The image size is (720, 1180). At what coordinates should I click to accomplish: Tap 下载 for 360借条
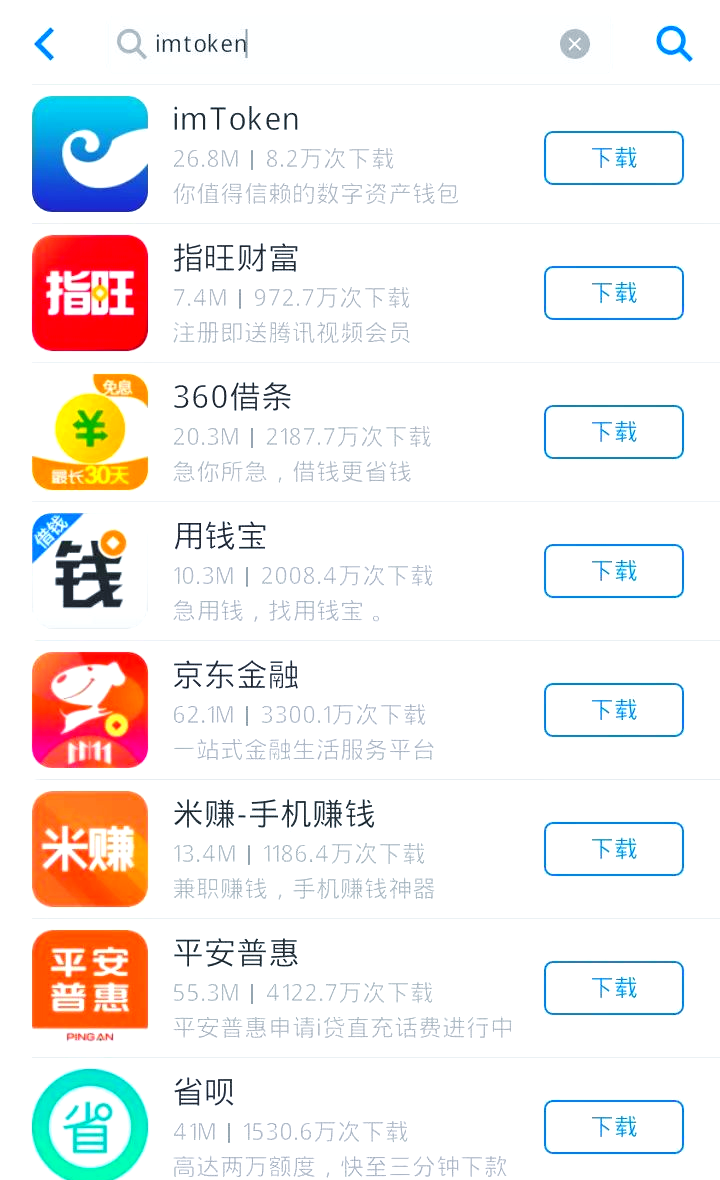[x=613, y=432]
